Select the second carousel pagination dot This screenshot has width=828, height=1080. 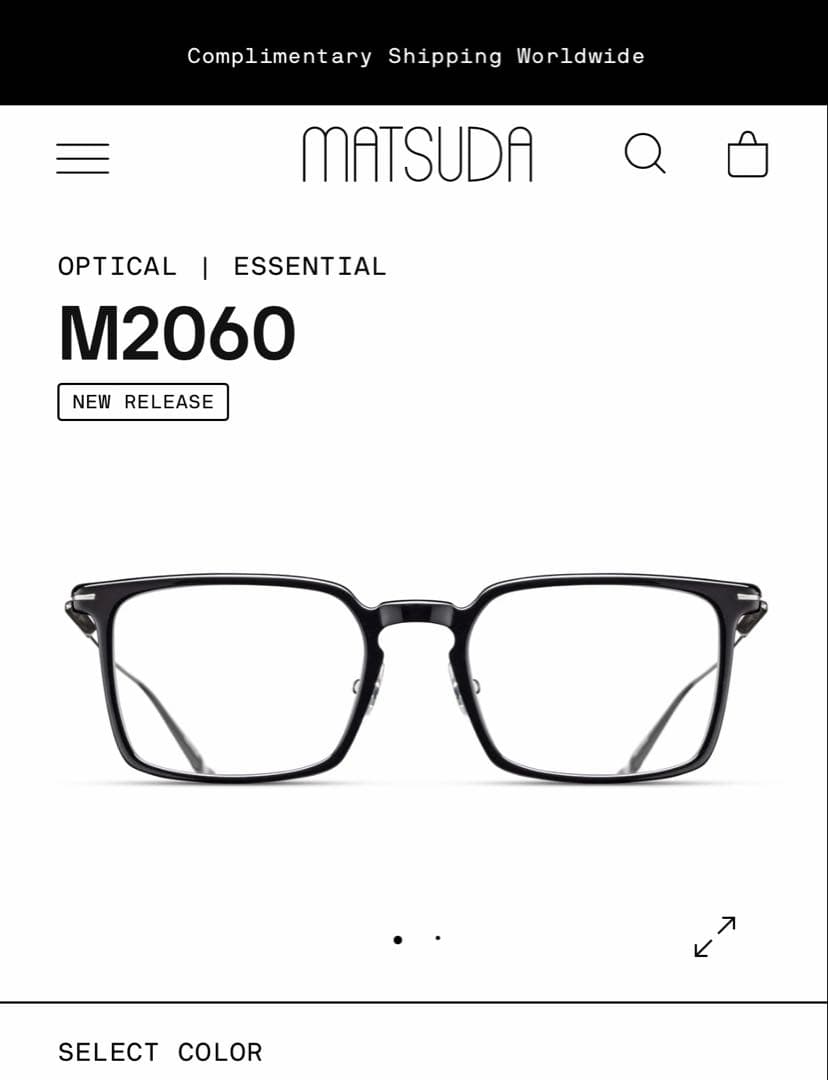click(437, 938)
